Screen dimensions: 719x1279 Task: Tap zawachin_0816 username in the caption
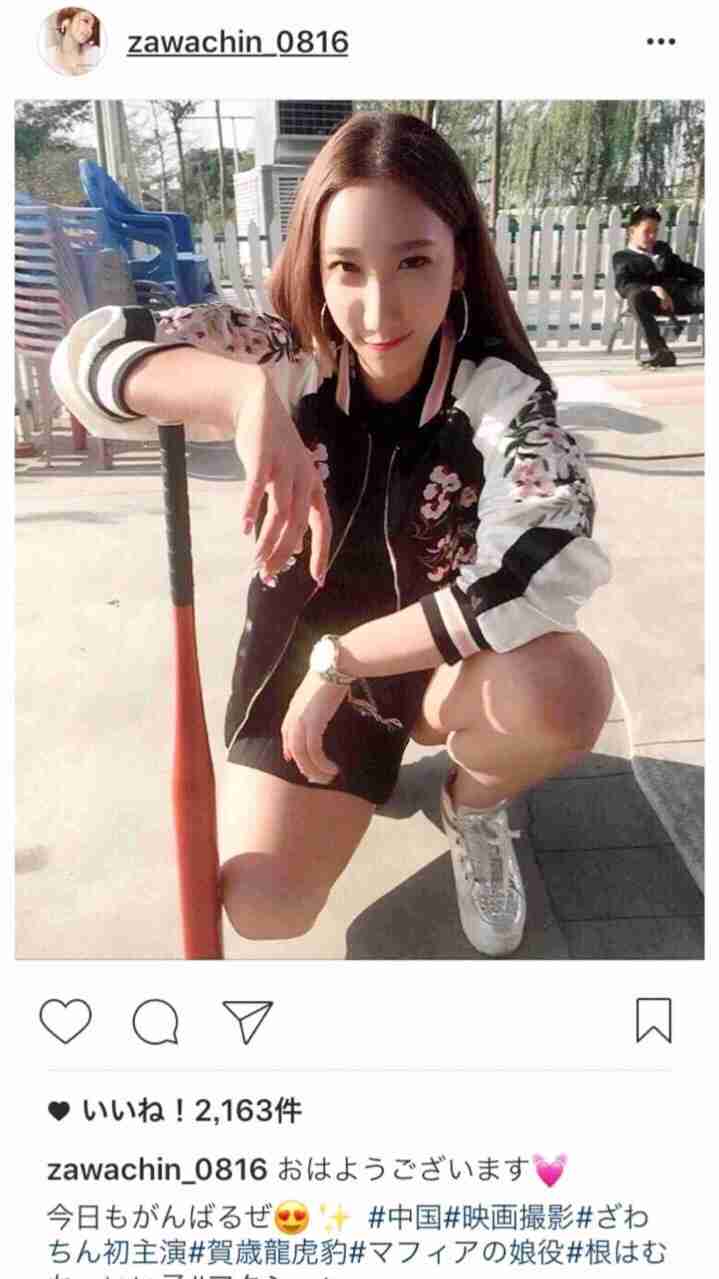tap(156, 1168)
